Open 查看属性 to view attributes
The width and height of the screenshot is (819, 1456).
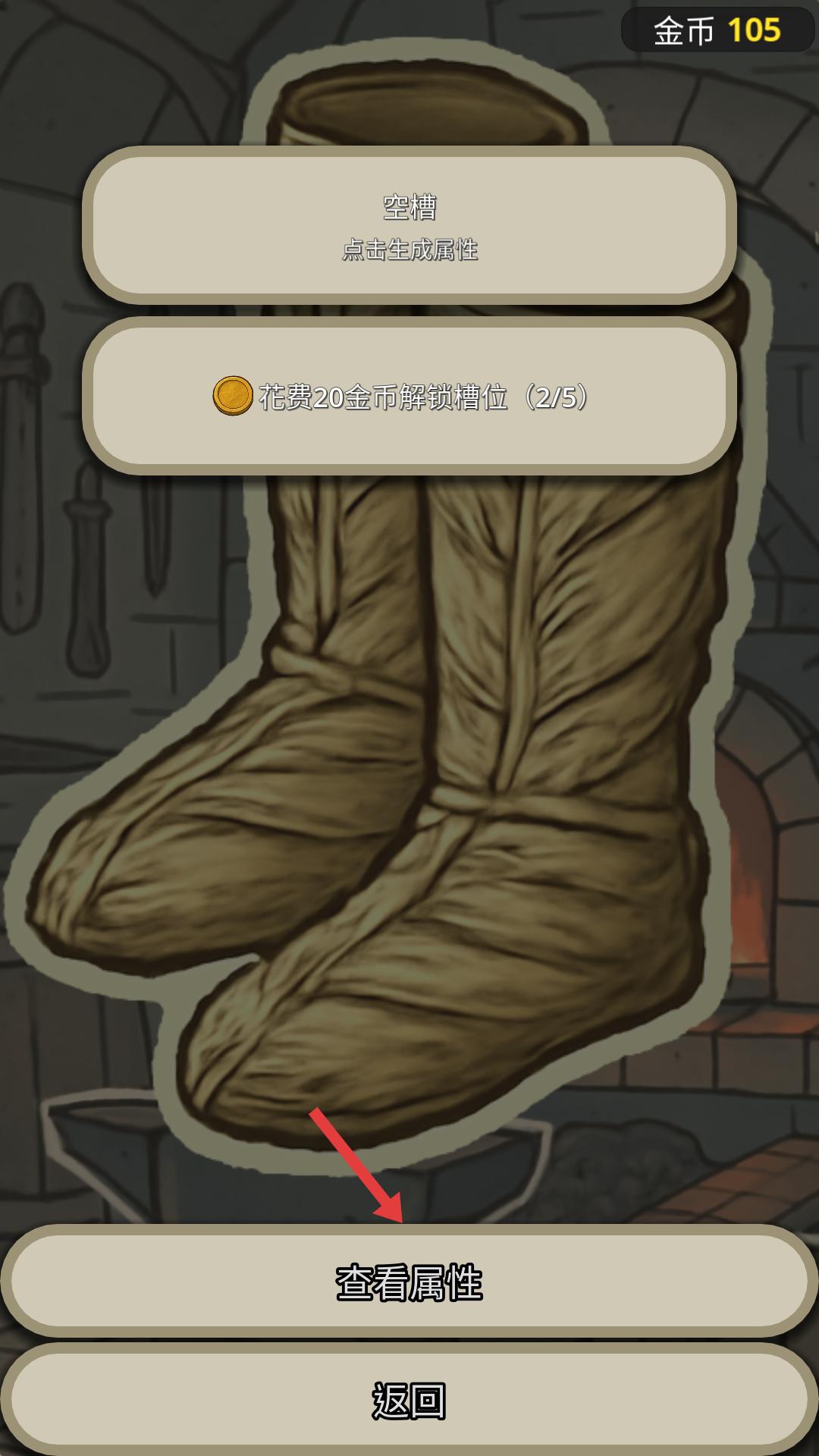coord(409,1281)
